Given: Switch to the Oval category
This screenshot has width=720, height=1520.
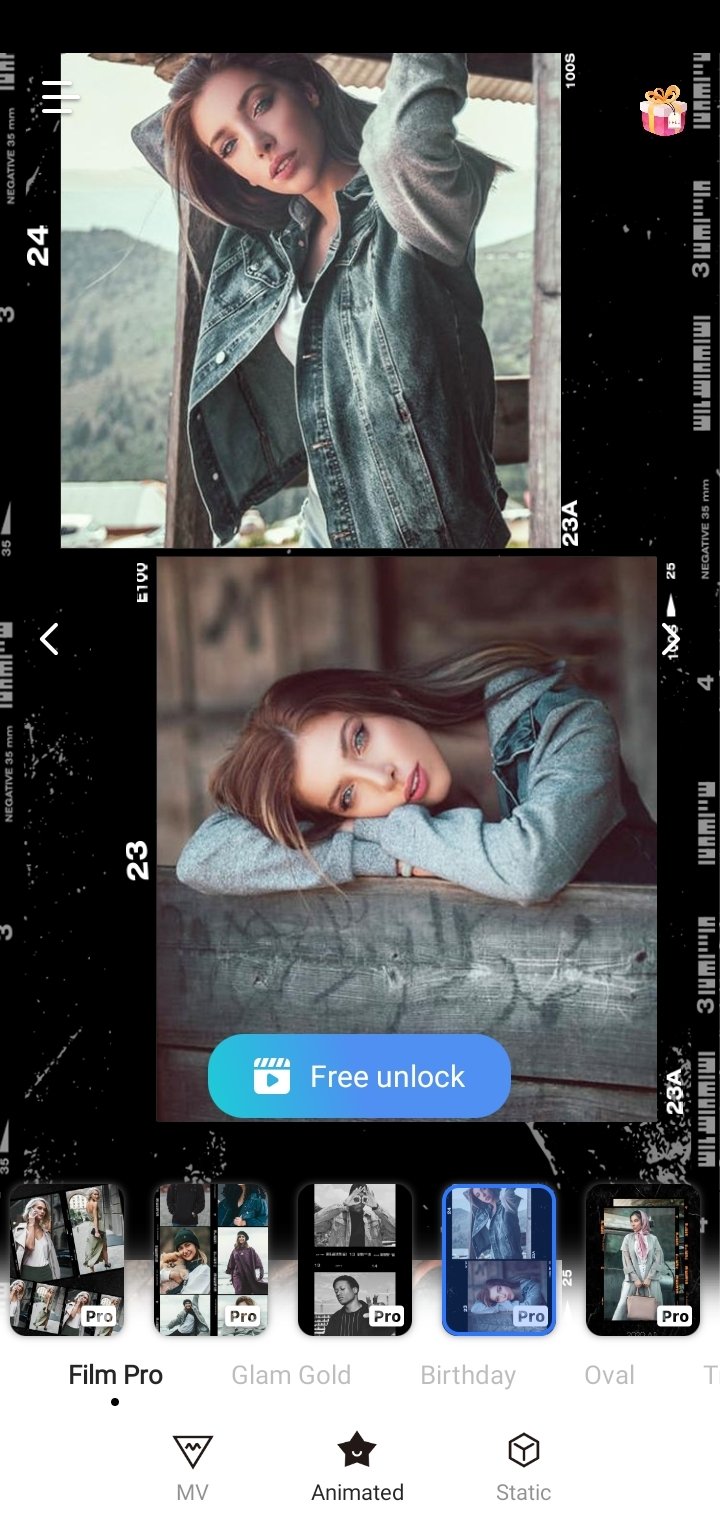Looking at the screenshot, I should point(610,1375).
